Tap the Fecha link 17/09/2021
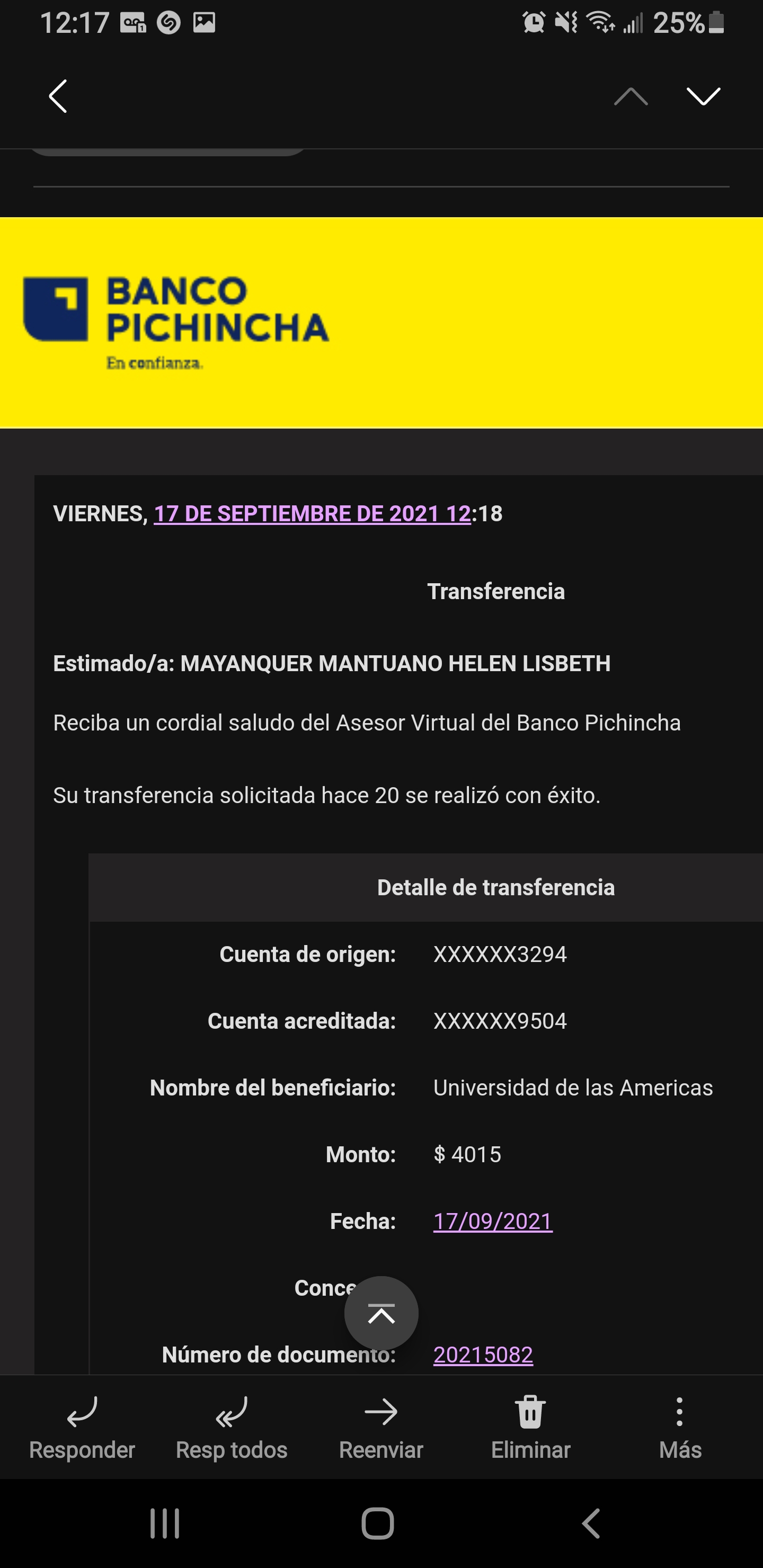The image size is (763, 1568). [493, 1221]
